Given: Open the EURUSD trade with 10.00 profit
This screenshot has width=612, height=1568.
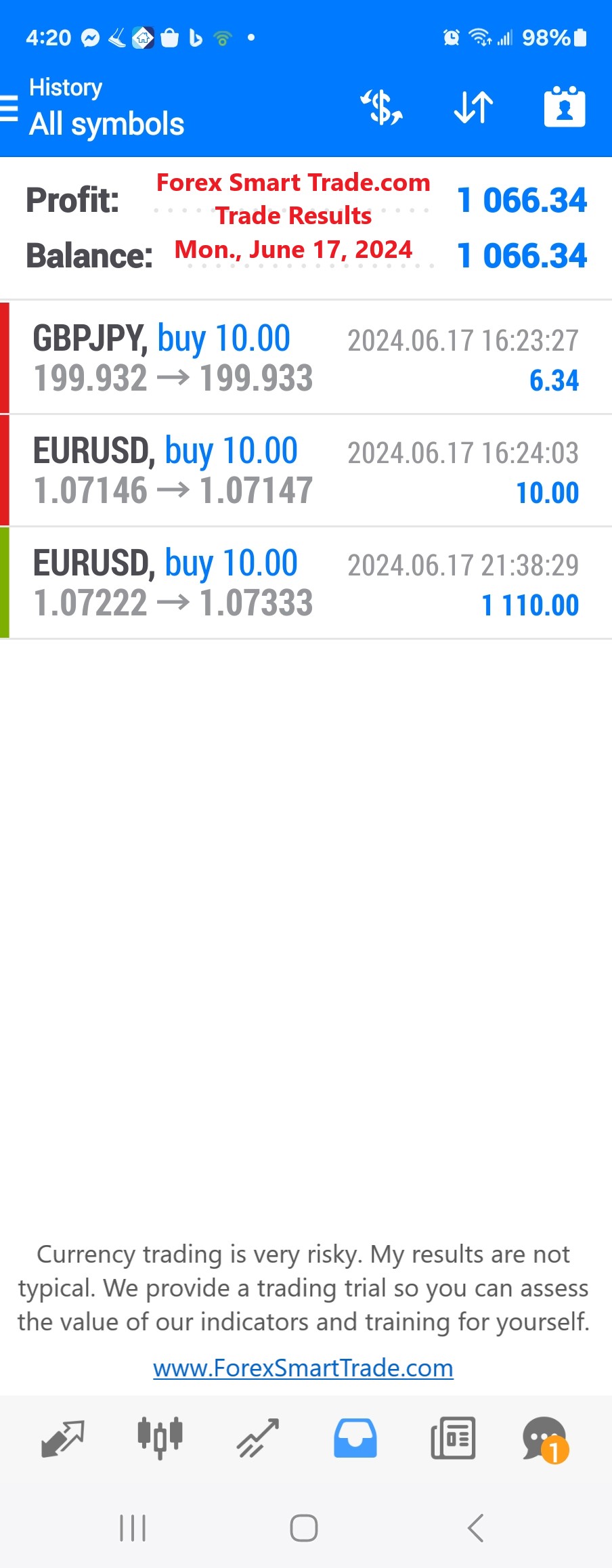Looking at the screenshot, I should 306,471.
